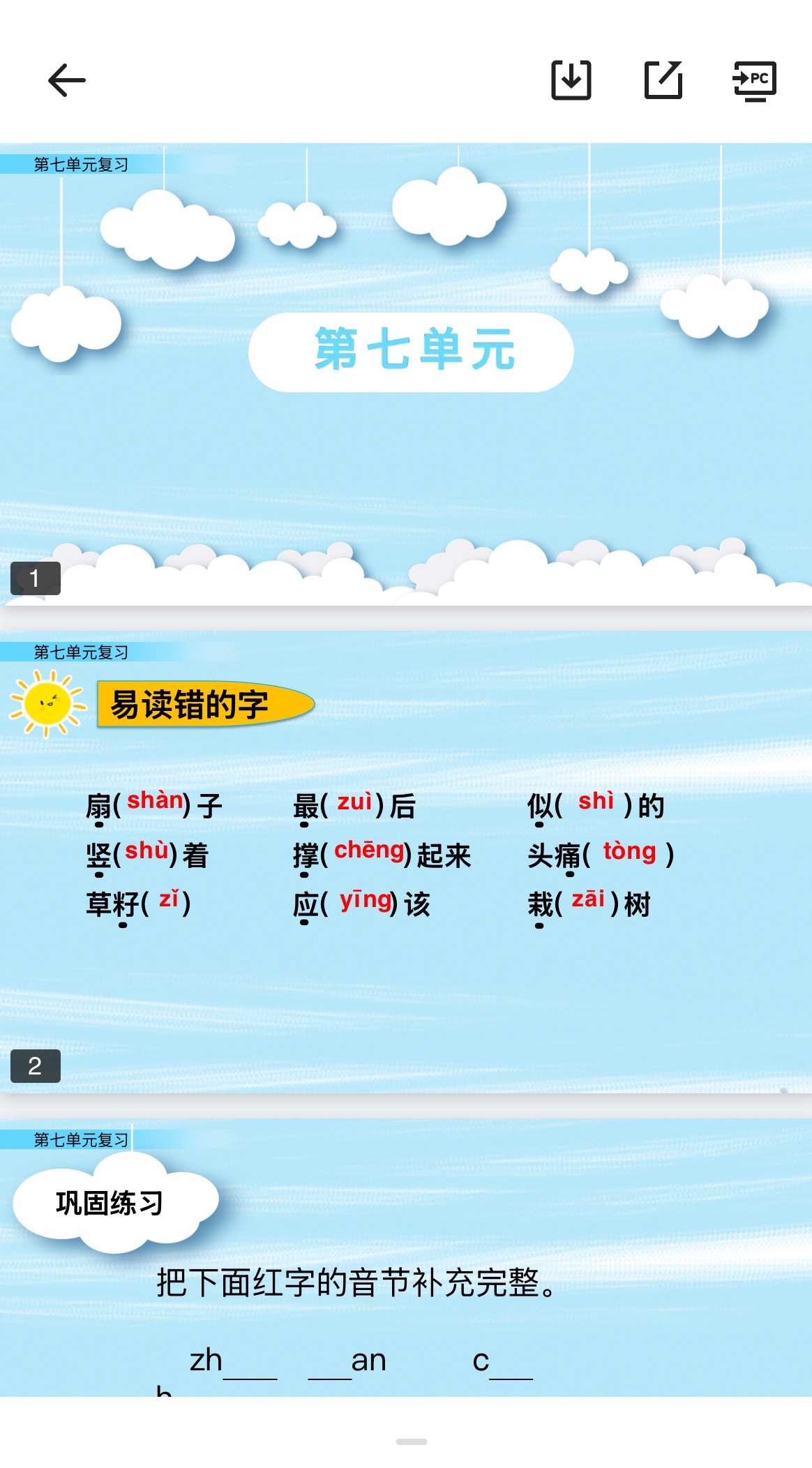Image resolution: width=812 pixels, height=1468 pixels.
Task: Open slide 1 titled 第七单元
Action: click(406, 374)
